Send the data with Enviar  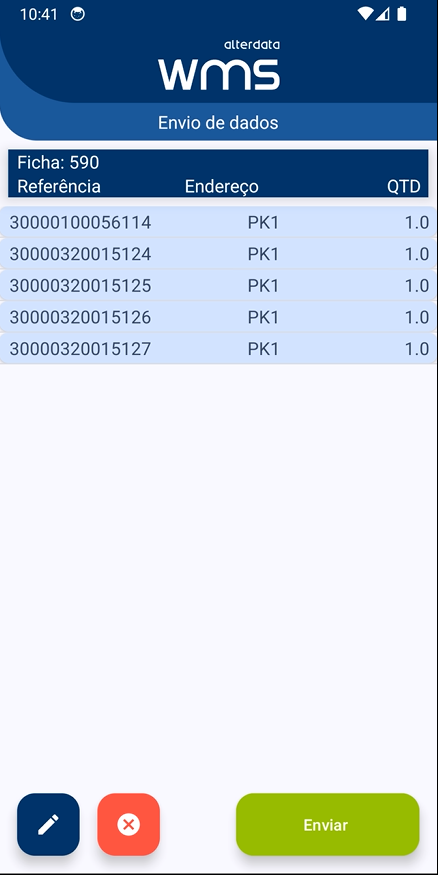328,824
